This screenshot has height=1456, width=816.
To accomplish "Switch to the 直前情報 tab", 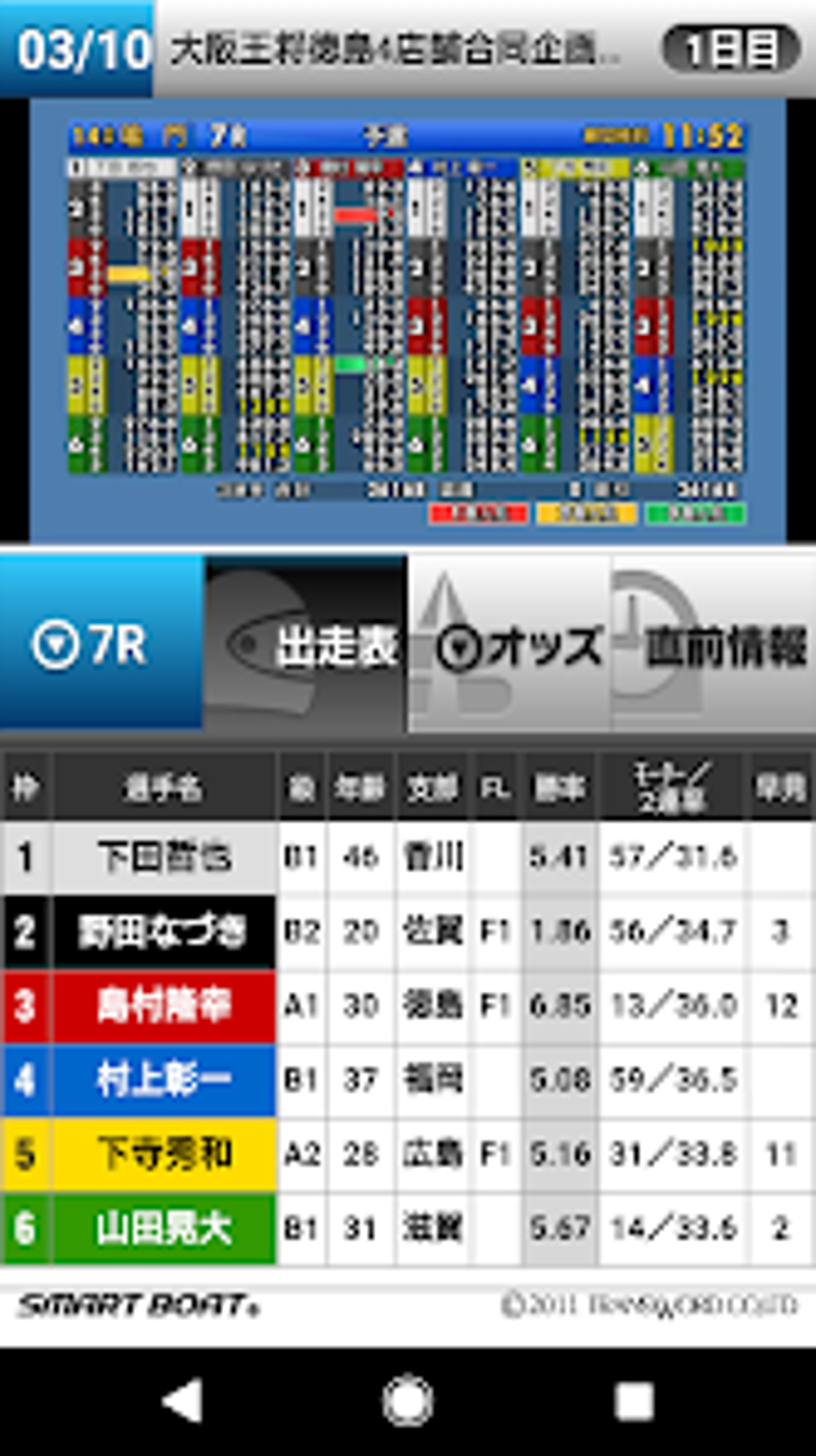I will coord(714,645).
